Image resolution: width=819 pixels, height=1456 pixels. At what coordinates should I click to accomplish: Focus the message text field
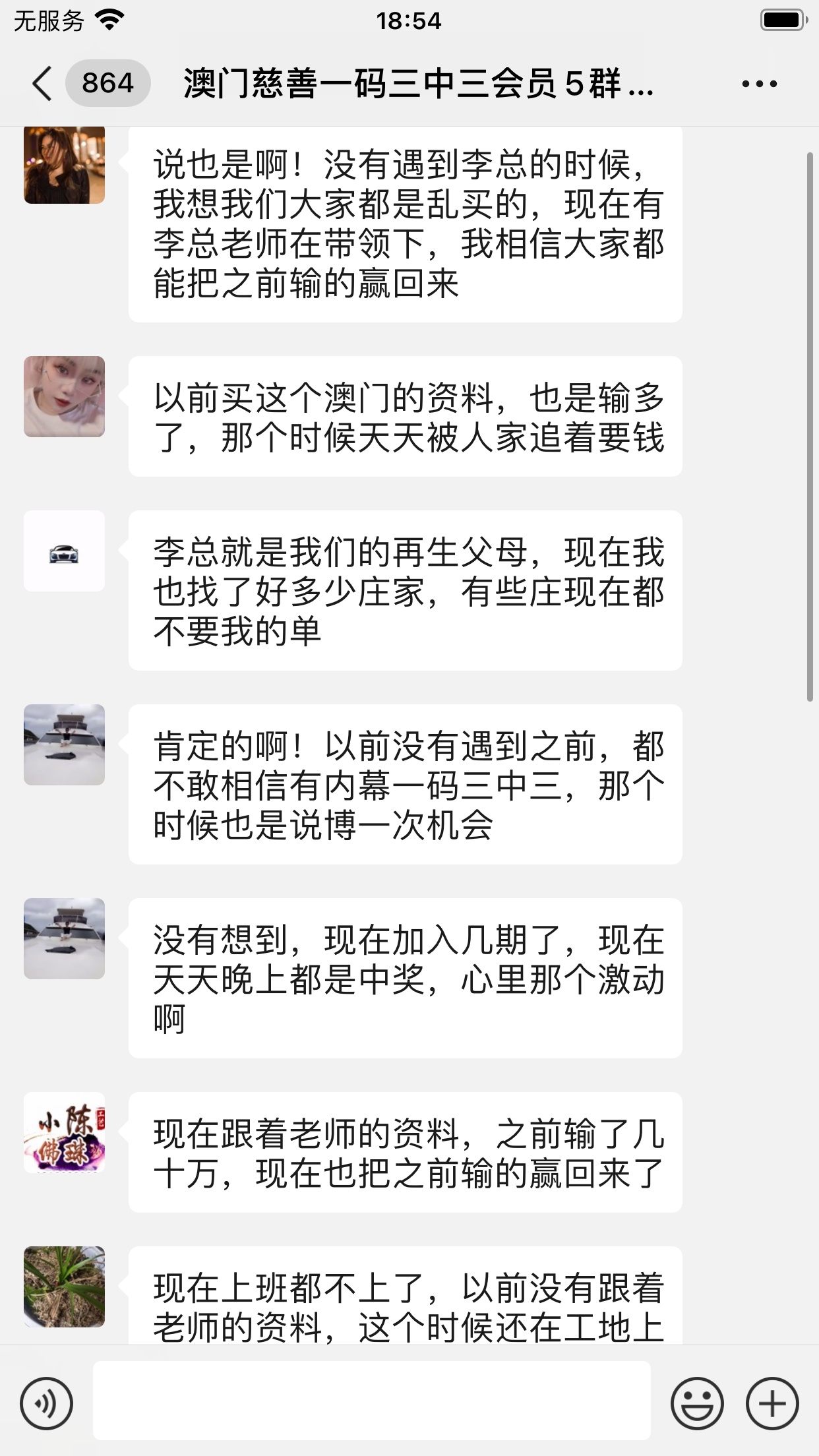[x=371, y=1401]
